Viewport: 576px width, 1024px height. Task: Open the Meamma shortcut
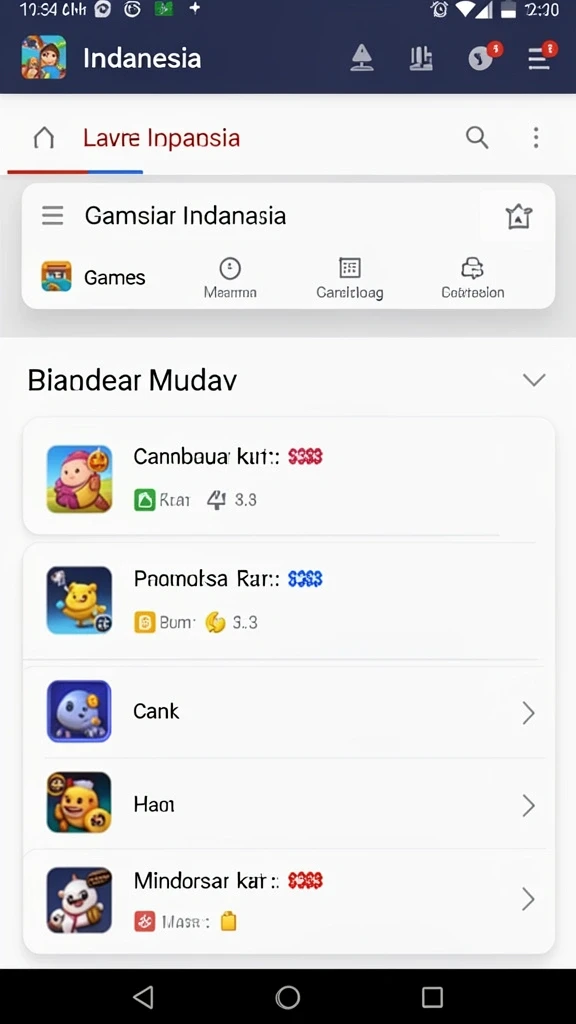(x=230, y=278)
